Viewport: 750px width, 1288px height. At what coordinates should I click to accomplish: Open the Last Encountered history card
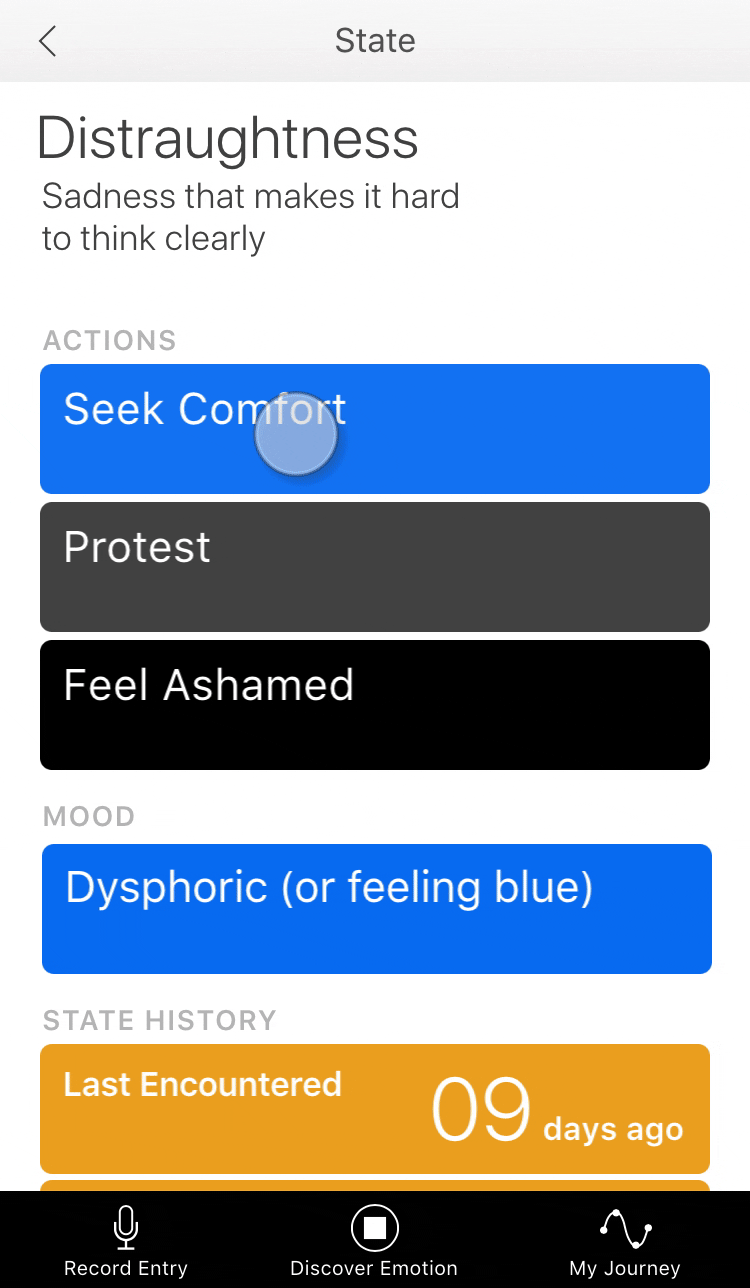point(375,1109)
